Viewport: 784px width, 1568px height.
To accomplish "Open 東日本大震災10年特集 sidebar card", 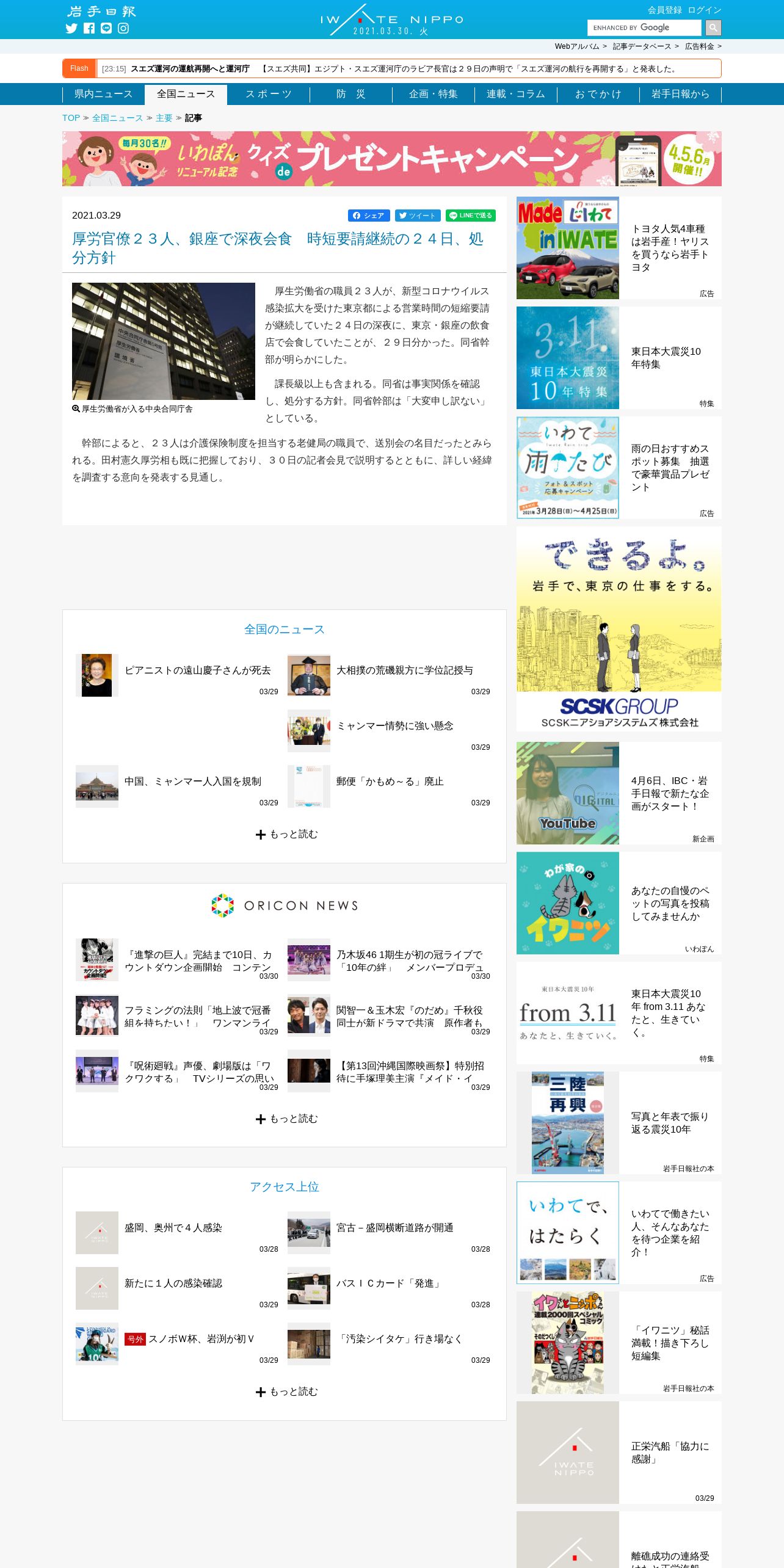I will 619,358.
